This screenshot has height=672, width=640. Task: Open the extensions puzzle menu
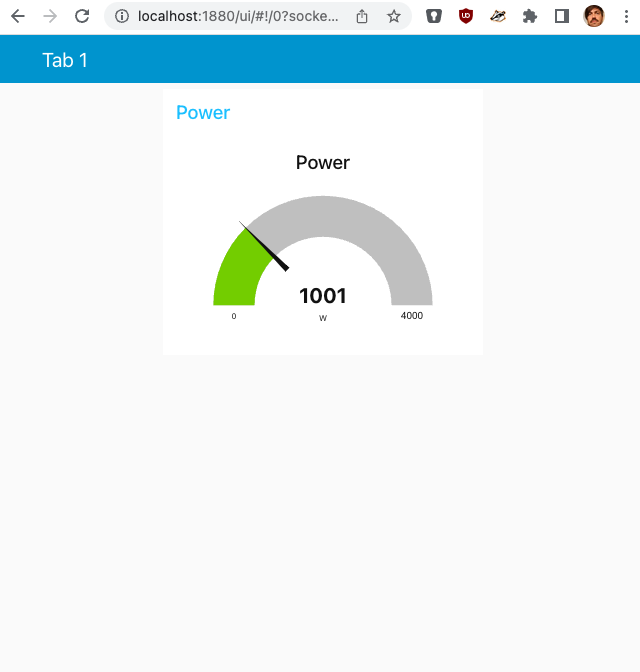[x=530, y=16]
